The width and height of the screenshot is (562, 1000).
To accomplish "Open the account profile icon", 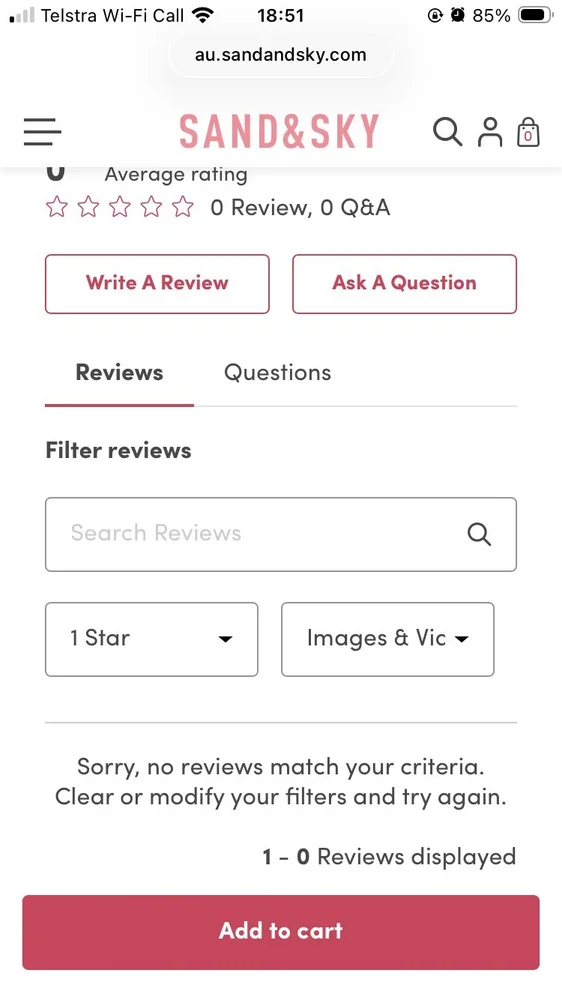I will (x=490, y=132).
